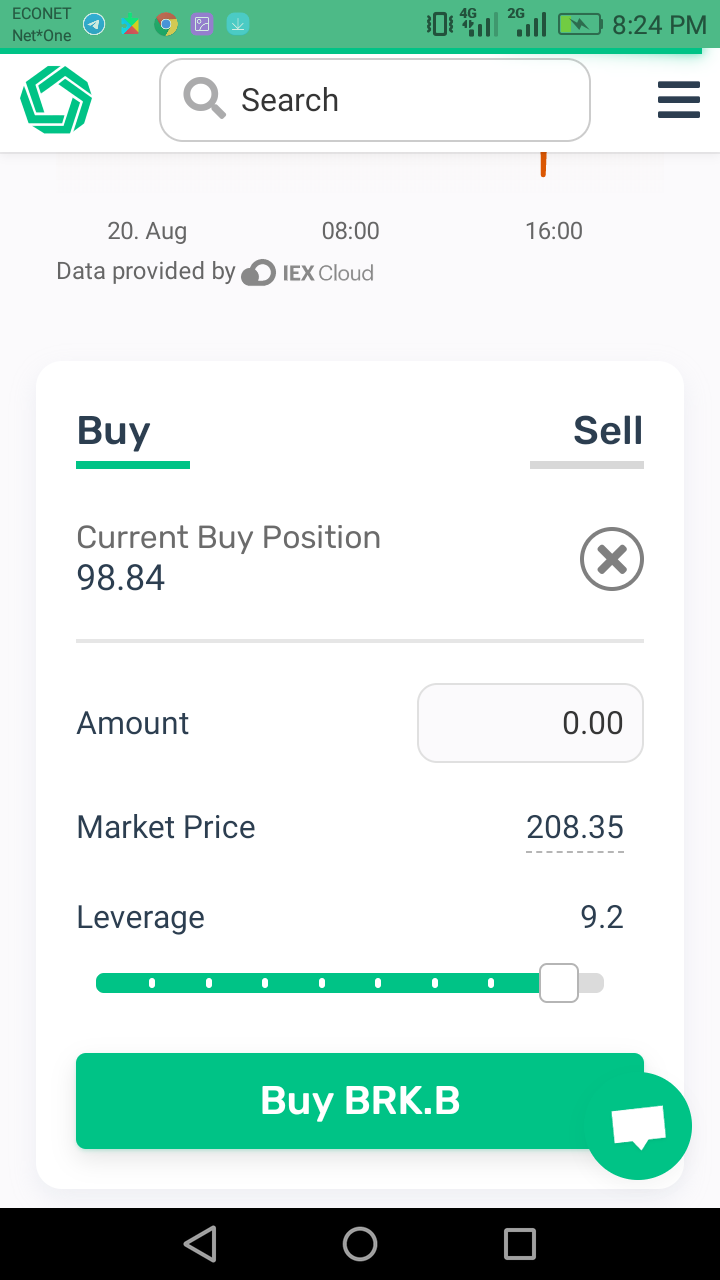Screen dimensions: 720x1280
Task: Go to the home logo
Action: click(x=56, y=100)
